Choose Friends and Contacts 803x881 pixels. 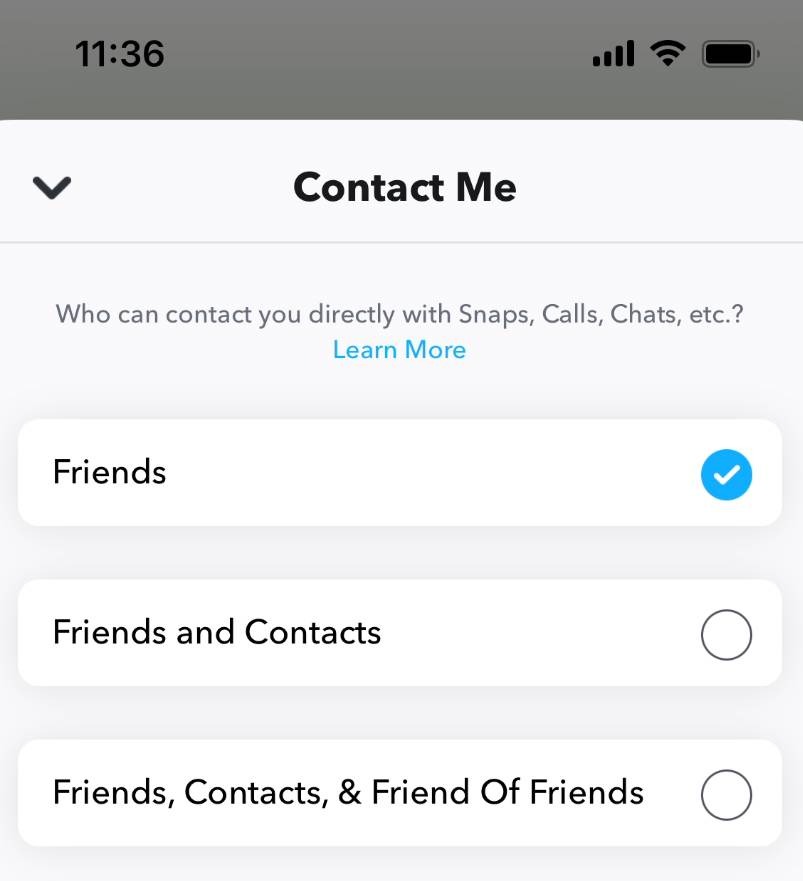[x=400, y=633]
